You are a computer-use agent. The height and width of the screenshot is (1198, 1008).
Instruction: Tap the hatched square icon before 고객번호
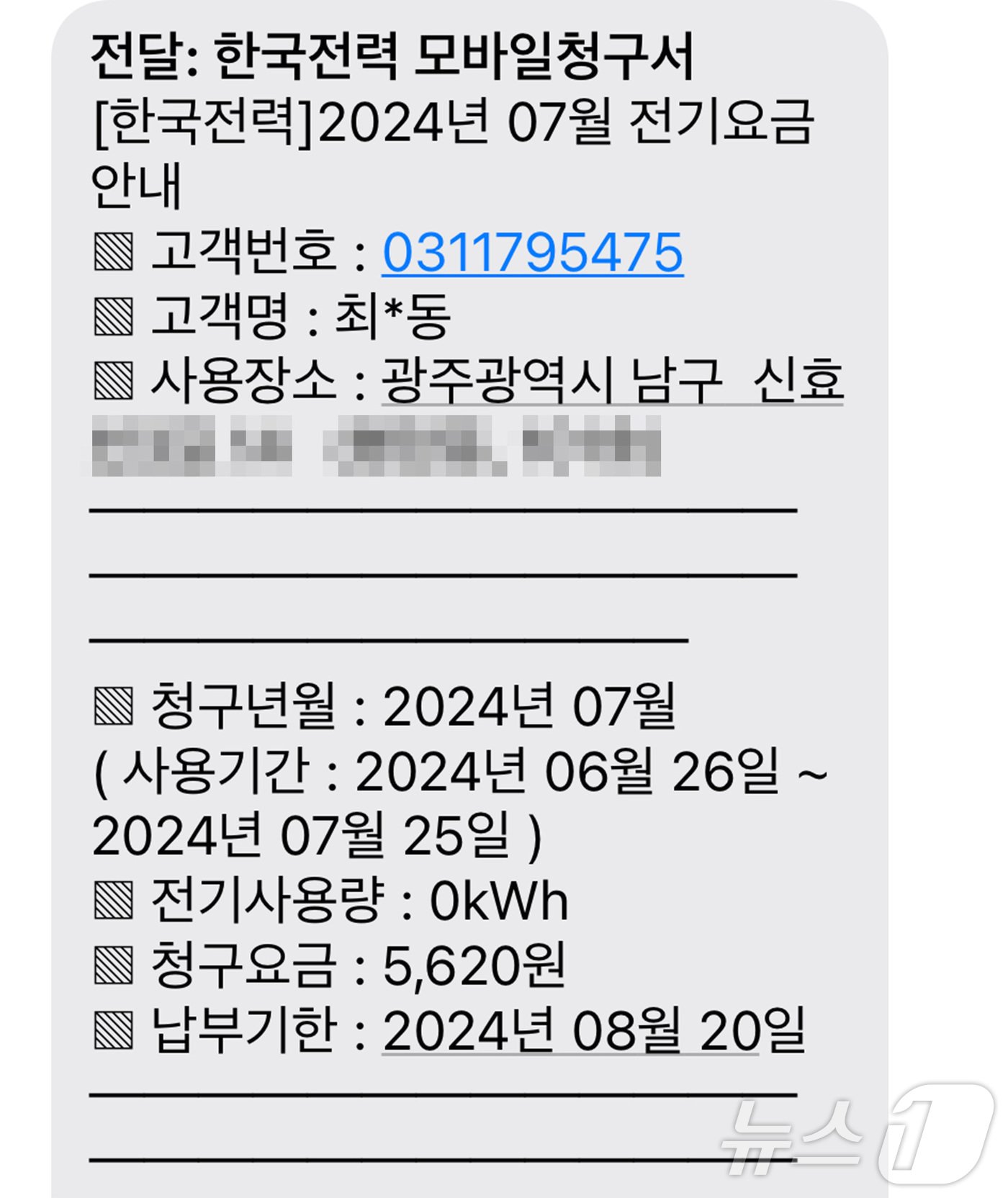[x=115, y=251]
